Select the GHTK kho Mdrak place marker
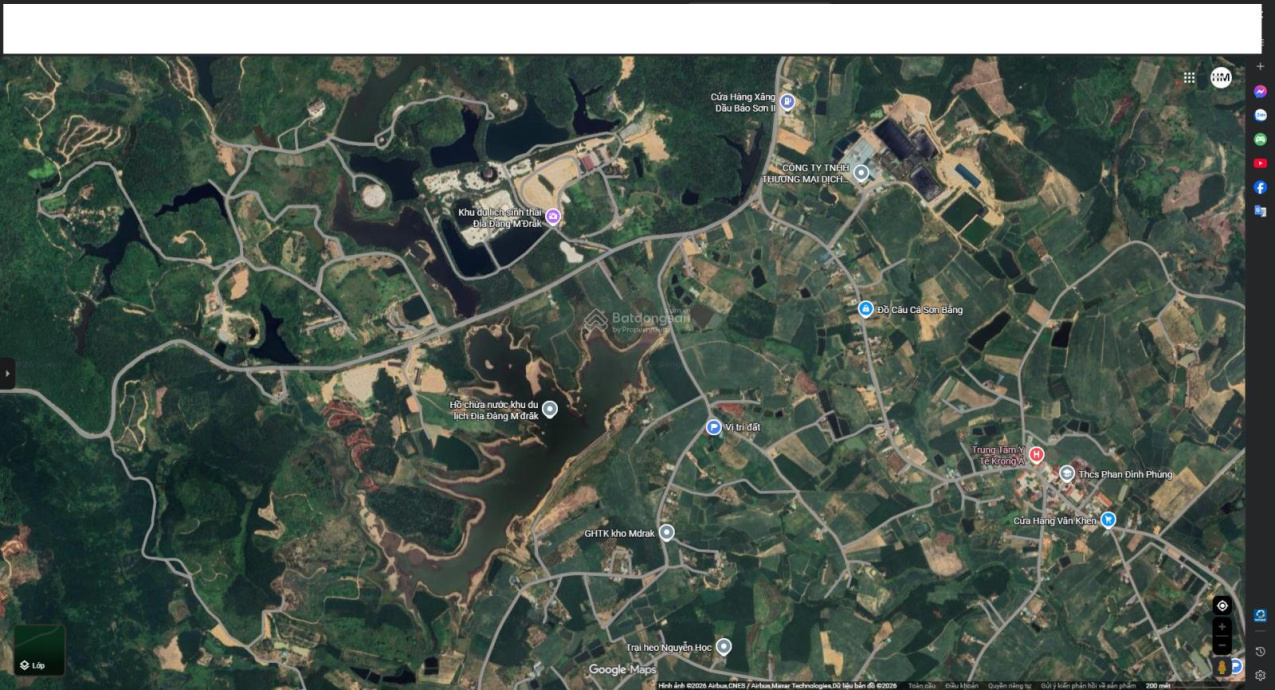 pos(666,533)
